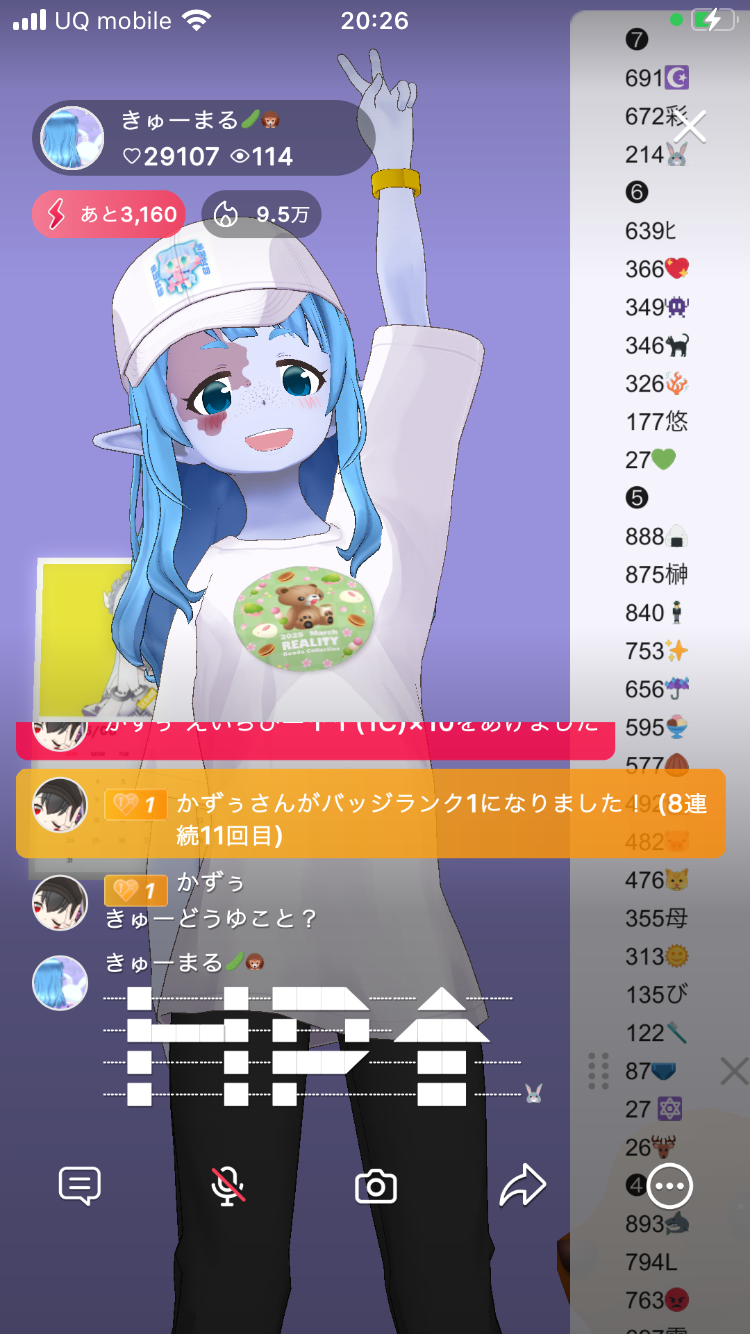The width and height of the screenshot is (750, 1334).
Task: Open the three-dot more options menu
Action: click(x=670, y=1186)
